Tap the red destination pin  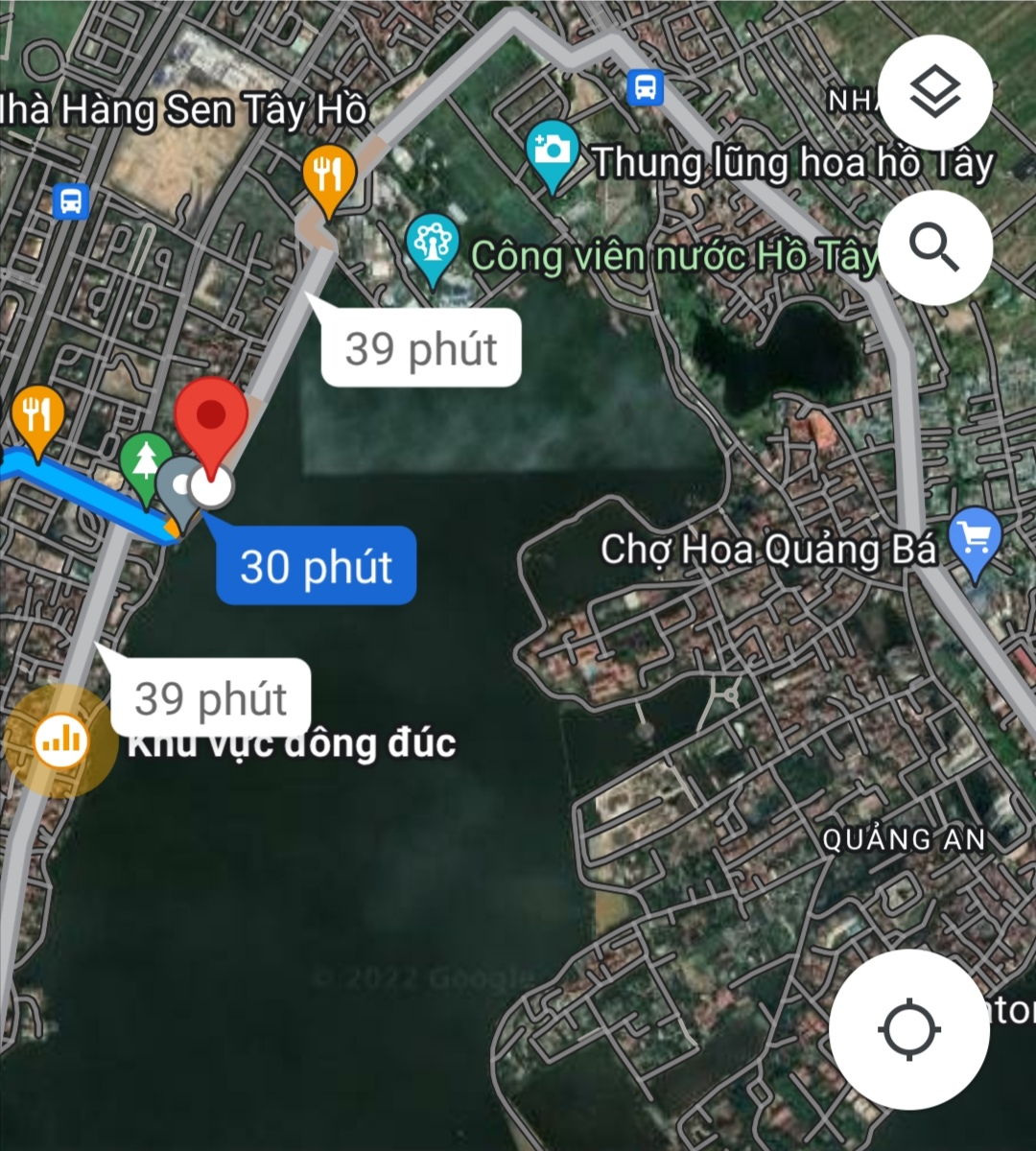[x=211, y=418]
